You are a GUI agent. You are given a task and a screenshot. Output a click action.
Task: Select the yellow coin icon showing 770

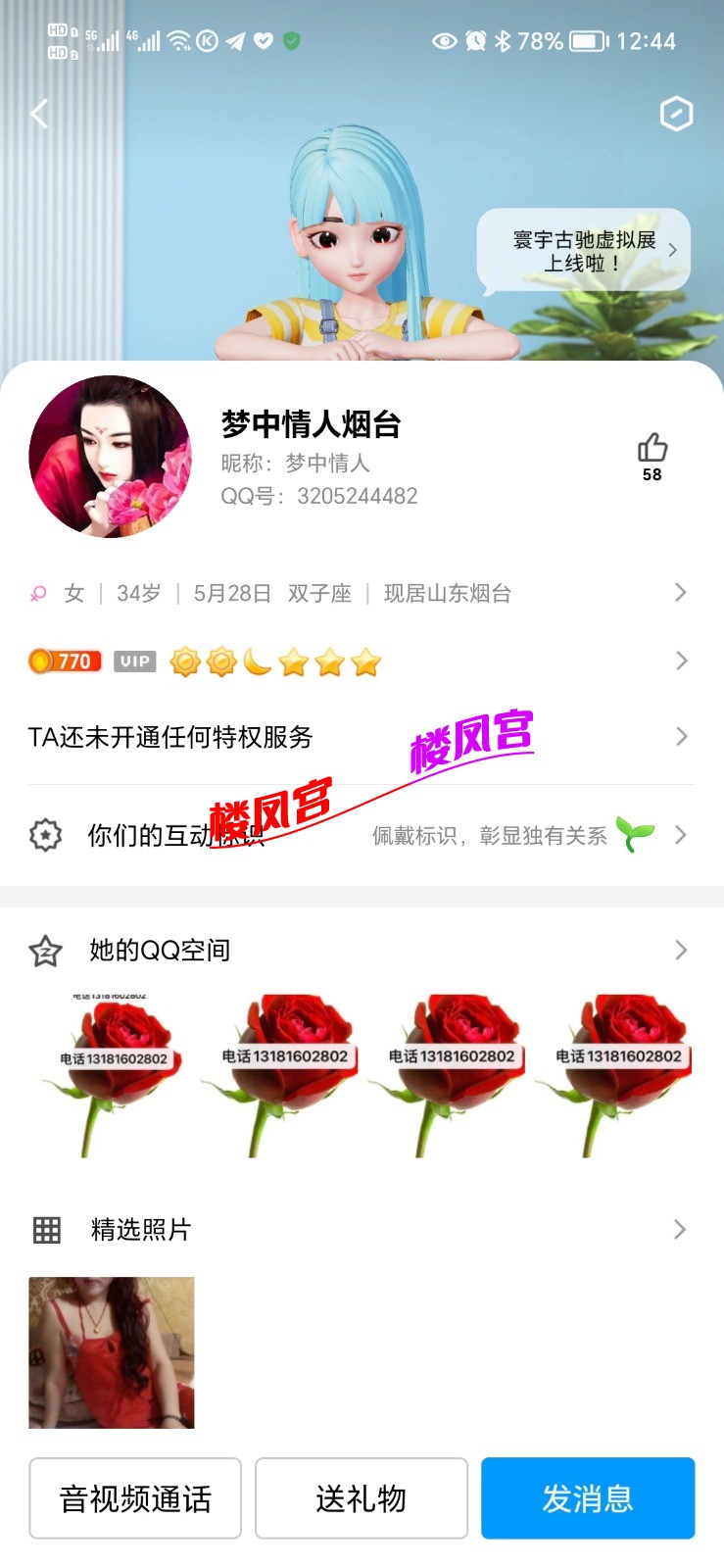[x=63, y=661]
